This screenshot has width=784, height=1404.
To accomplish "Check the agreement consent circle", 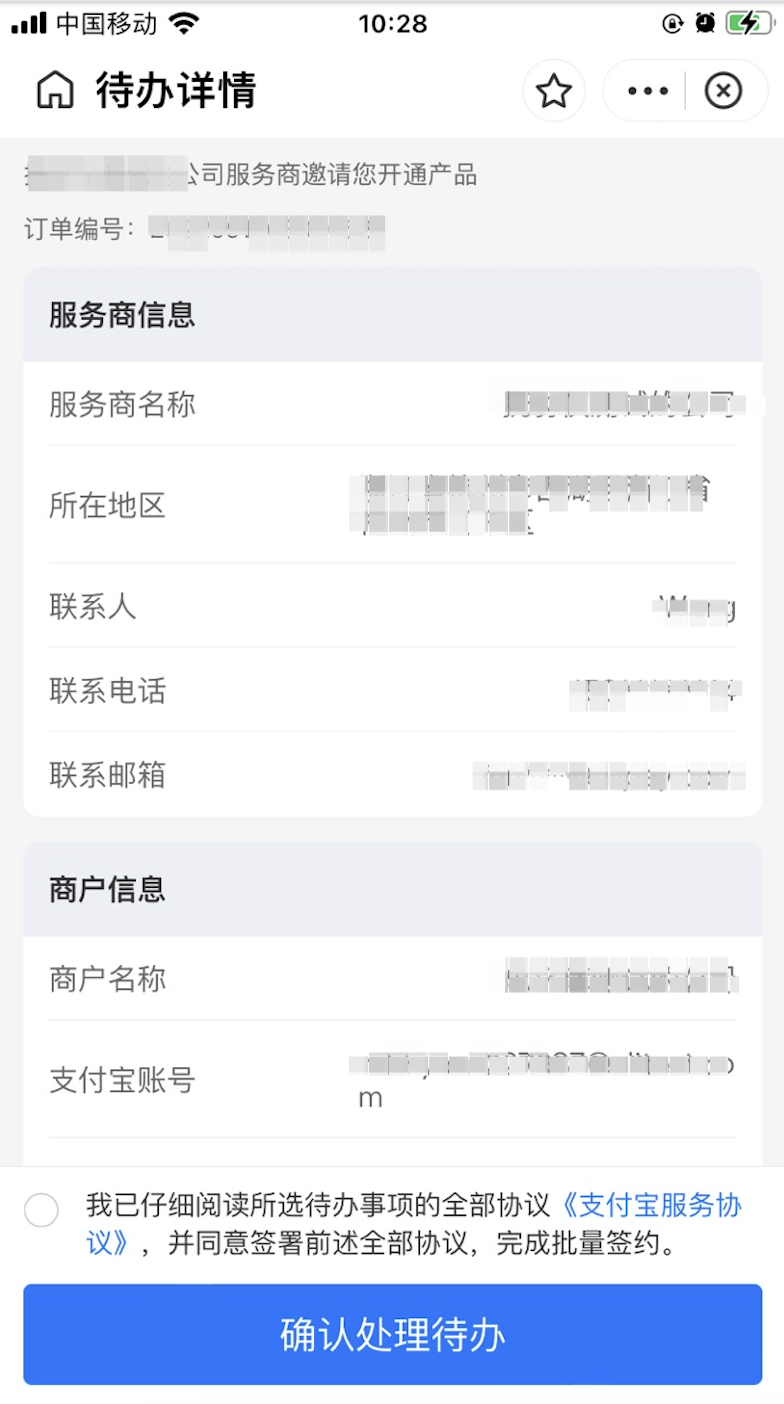I will 41,1210.
